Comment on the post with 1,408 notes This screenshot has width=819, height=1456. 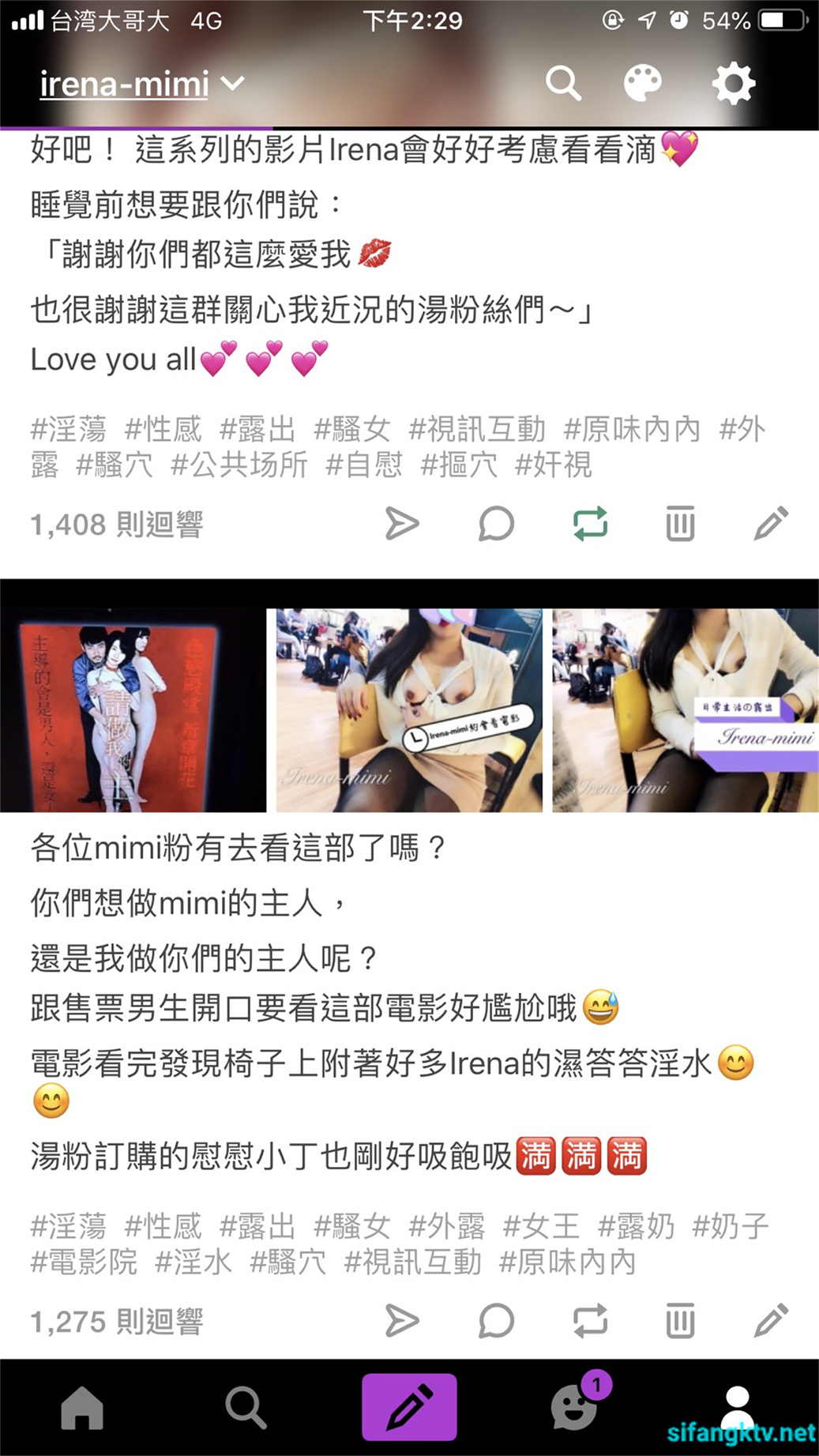496,524
